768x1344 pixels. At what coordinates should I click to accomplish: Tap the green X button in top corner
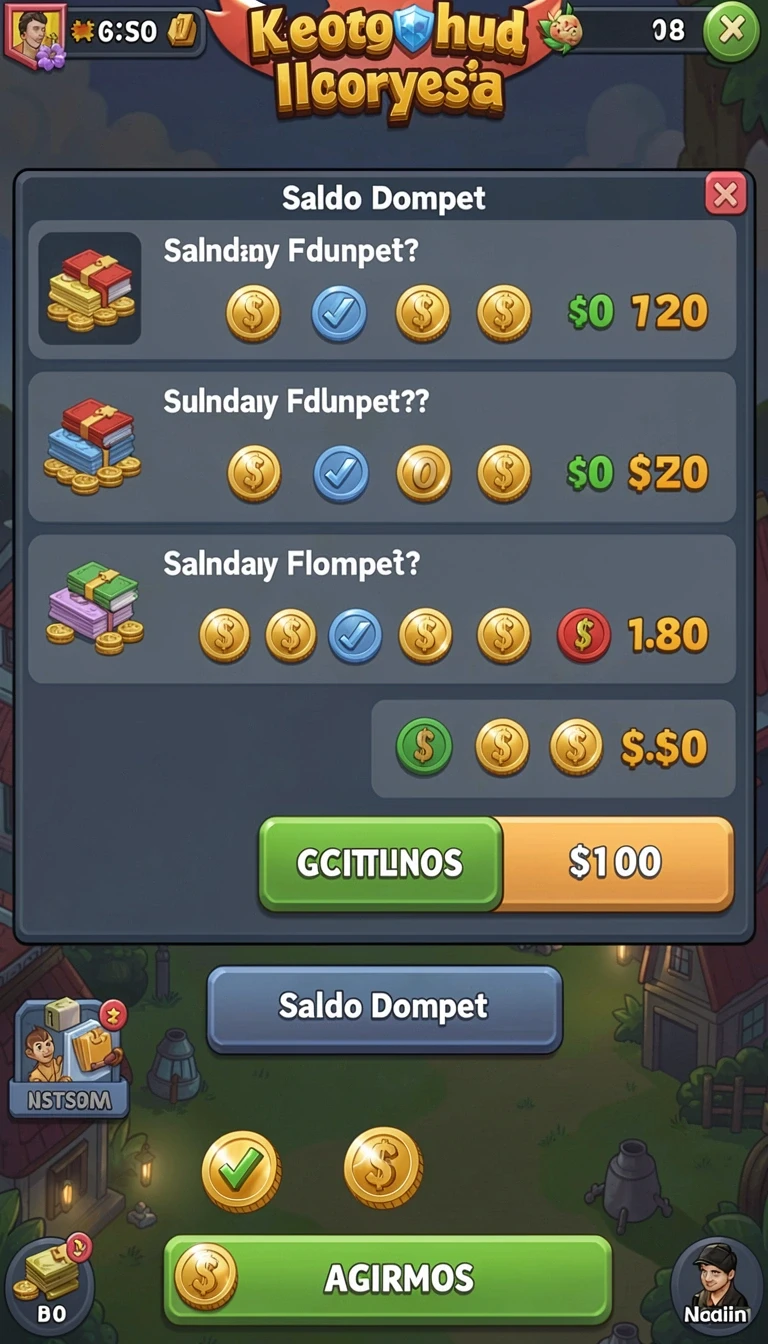tap(731, 30)
